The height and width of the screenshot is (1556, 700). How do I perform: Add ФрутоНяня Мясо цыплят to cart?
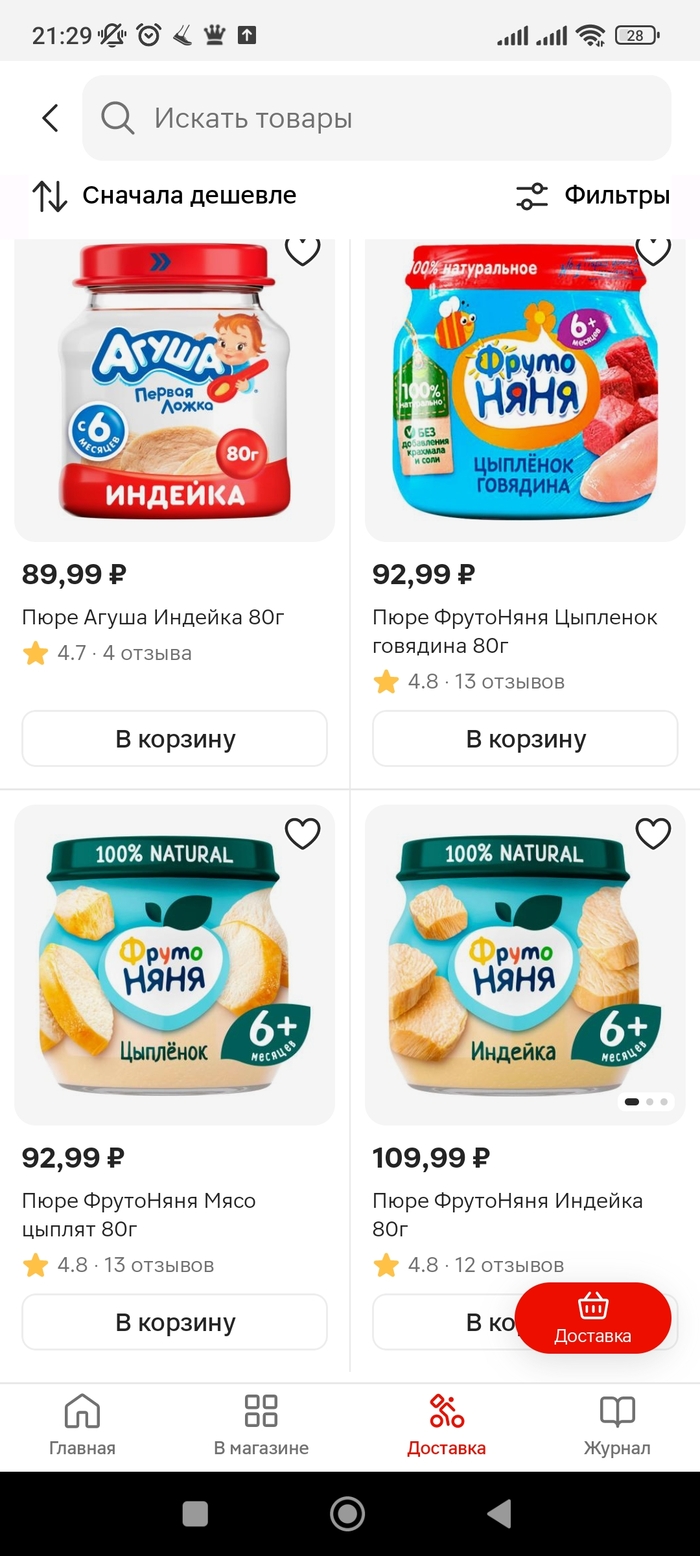pos(175,1322)
